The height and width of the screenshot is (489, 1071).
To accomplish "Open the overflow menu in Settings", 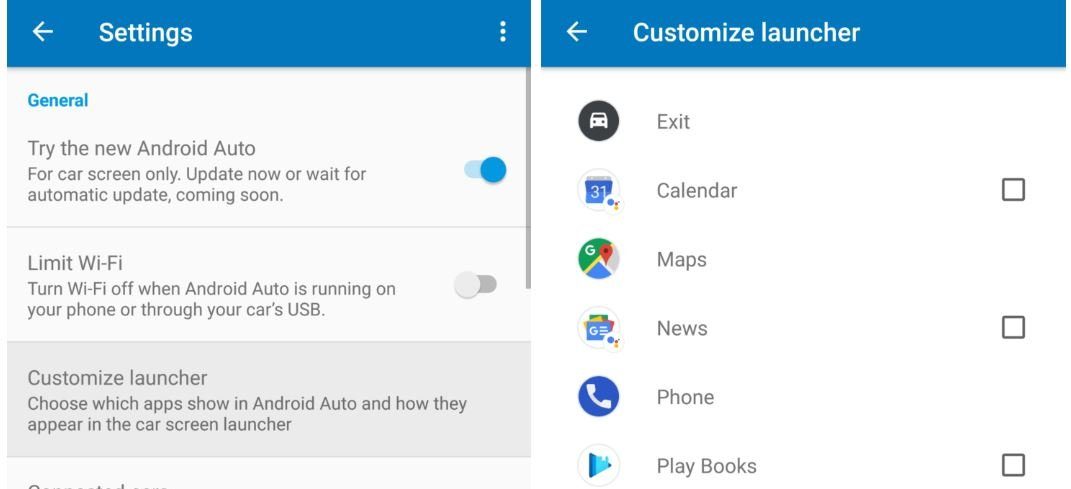I will pyautogui.click(x=502, y=32).
